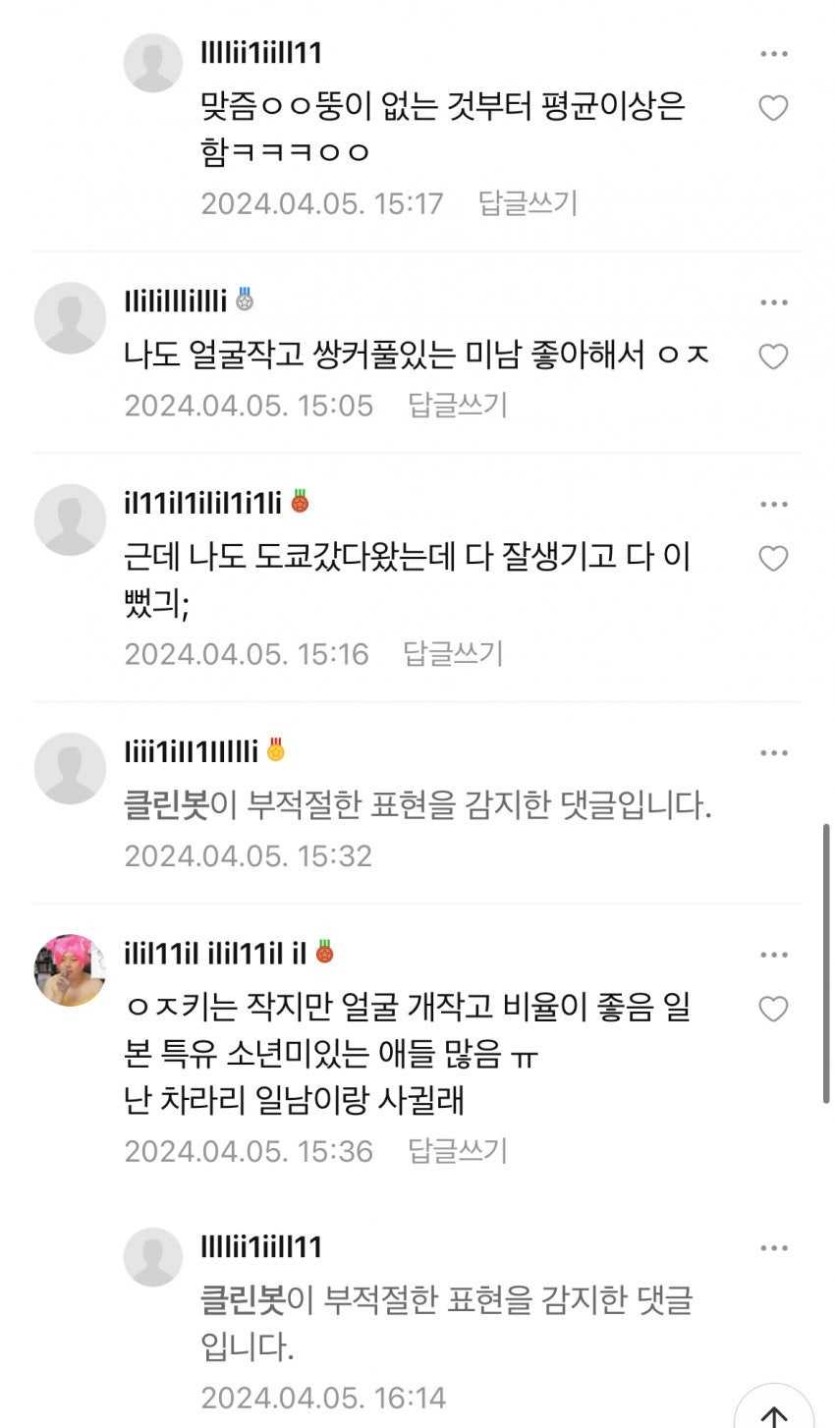Open overflow menu on 소년미있는 애들 comment
The height and width of the screenshot is (1428, 835).
[x=773, y=954]
